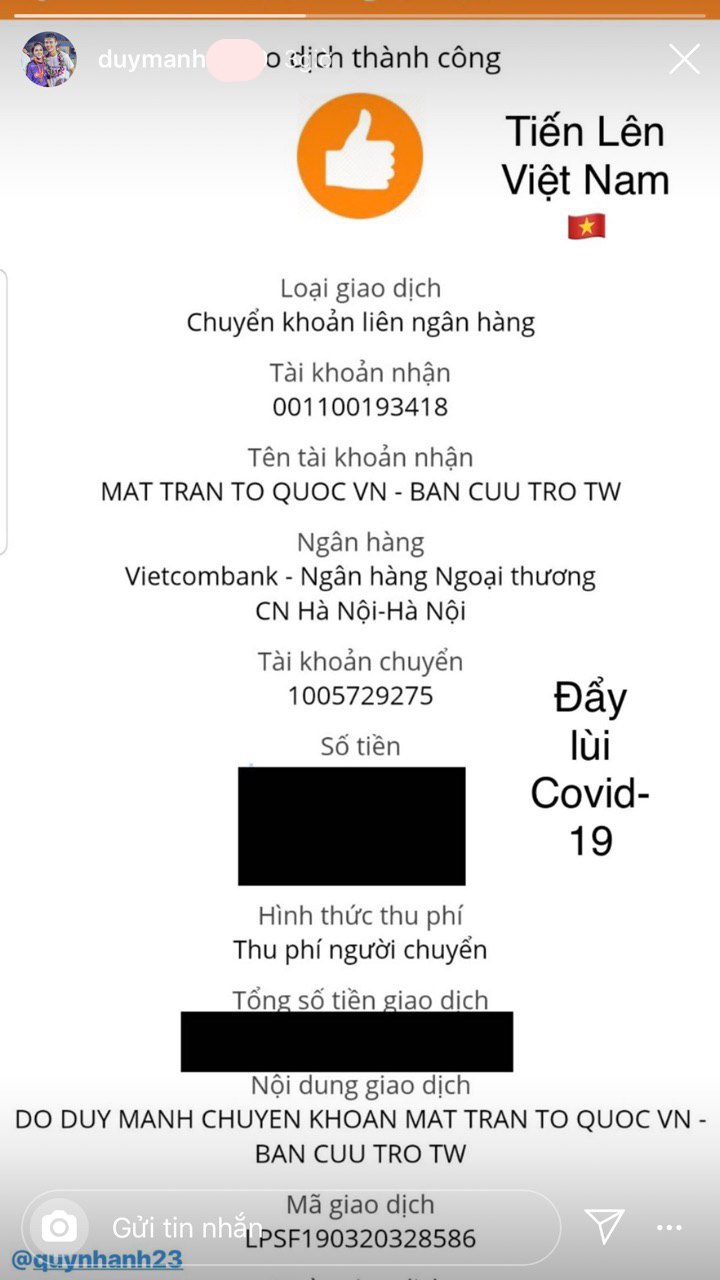Image resolution: width=720 pixels, height=1280 pixels.
Task: Close the story viewer
Action: [x=684, y=60]
